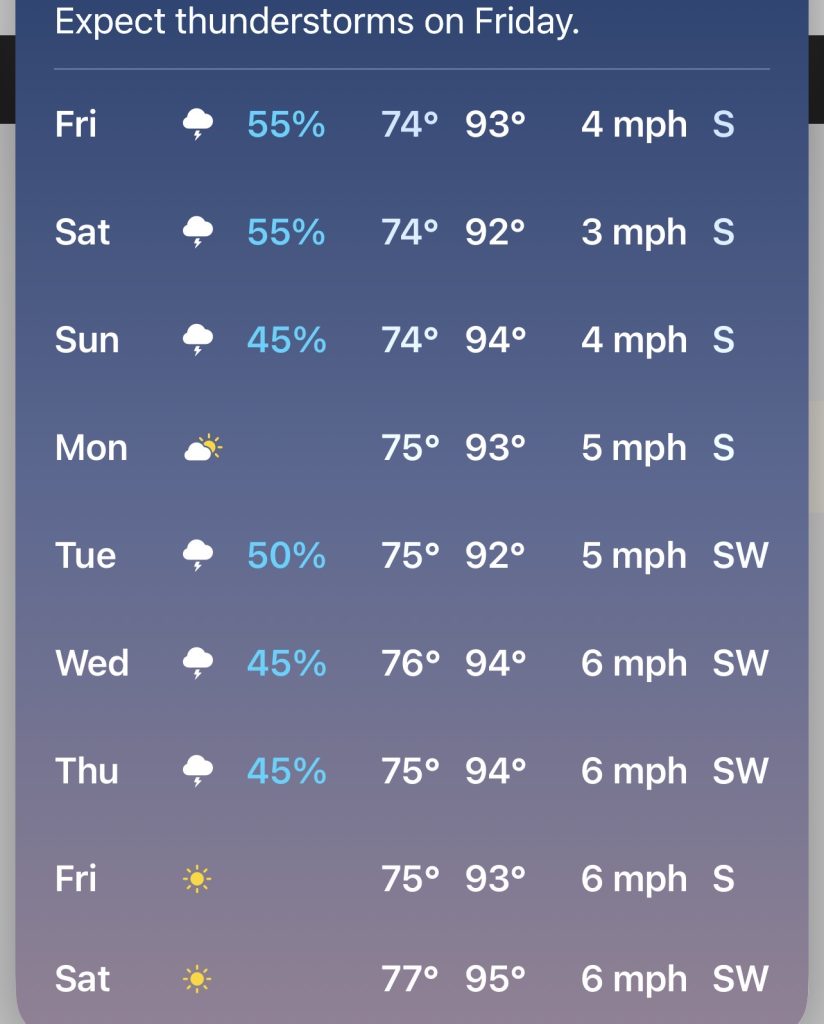Viewport: 824px width, 1024px height.
Task: Select the Sun forecast row
Action: tap(412, 340)
